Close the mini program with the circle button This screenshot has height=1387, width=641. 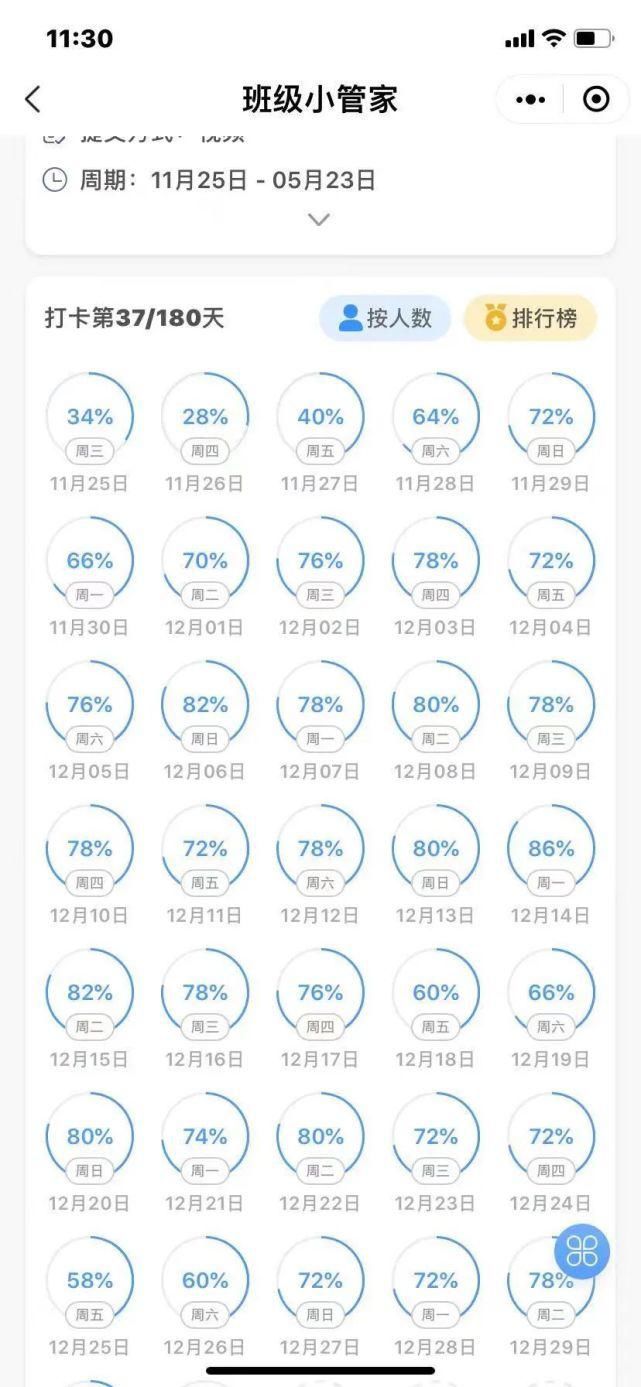pyautogui.click(x=596, y=99)
